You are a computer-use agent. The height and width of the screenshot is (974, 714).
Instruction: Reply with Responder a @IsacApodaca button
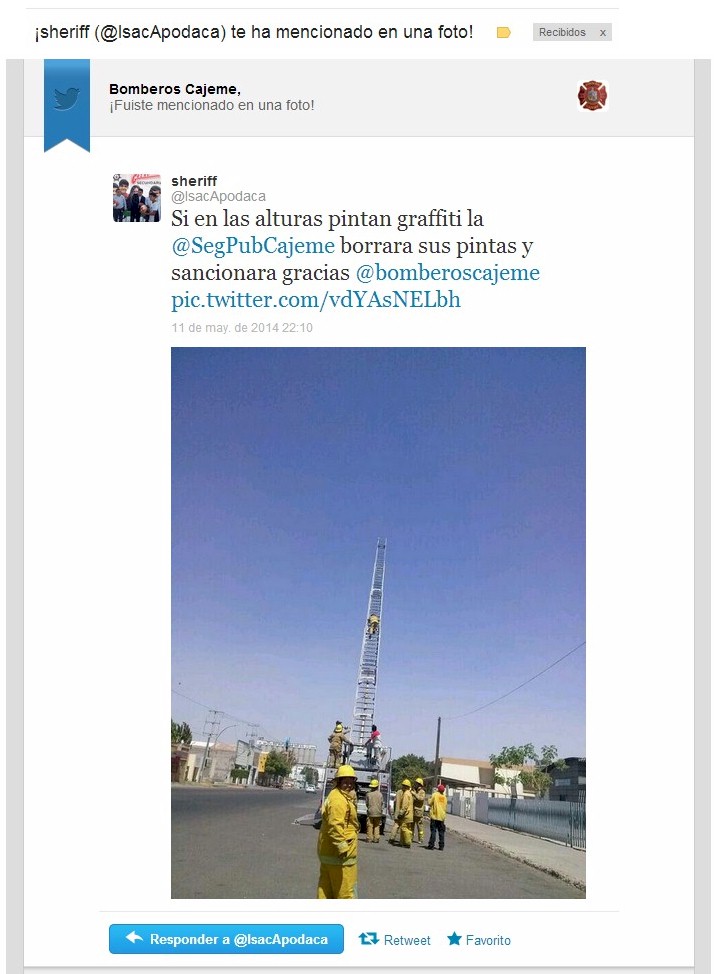point(226,940)
